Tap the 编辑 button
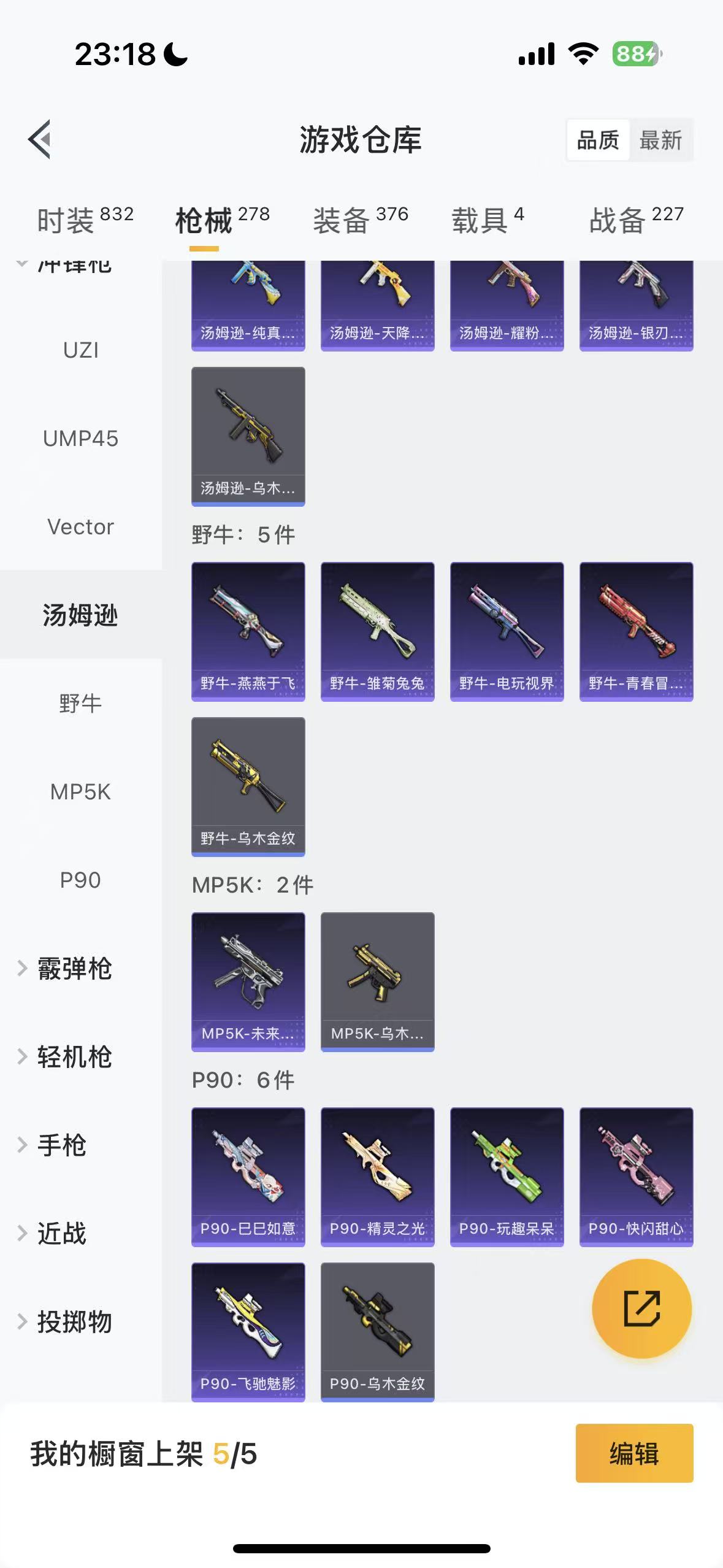Screen dimensions: 723x1568 tap(634, 1453)
